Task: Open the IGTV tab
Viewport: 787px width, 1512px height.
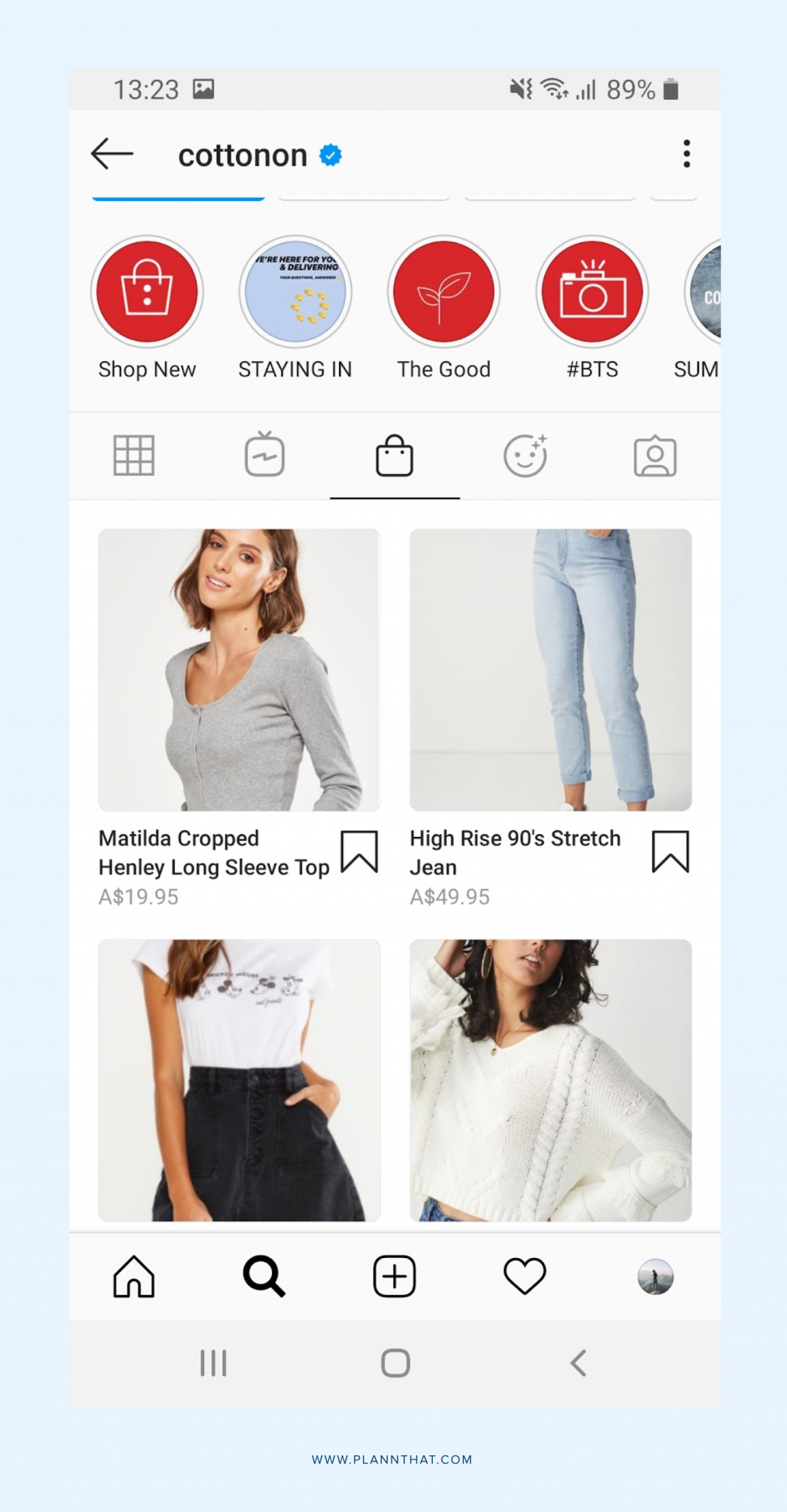Action: tap(264, 456)
